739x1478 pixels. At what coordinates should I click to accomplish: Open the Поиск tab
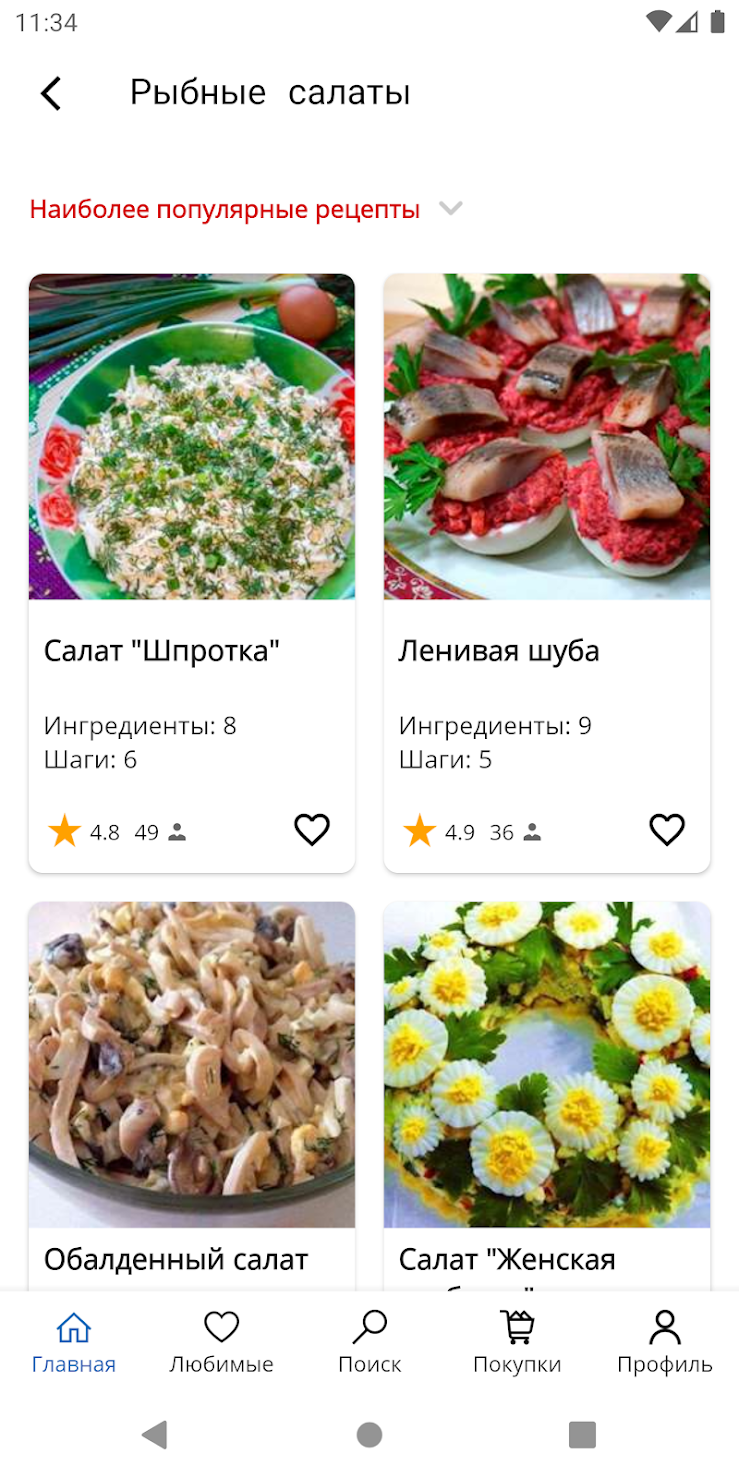pos(369,1343)
